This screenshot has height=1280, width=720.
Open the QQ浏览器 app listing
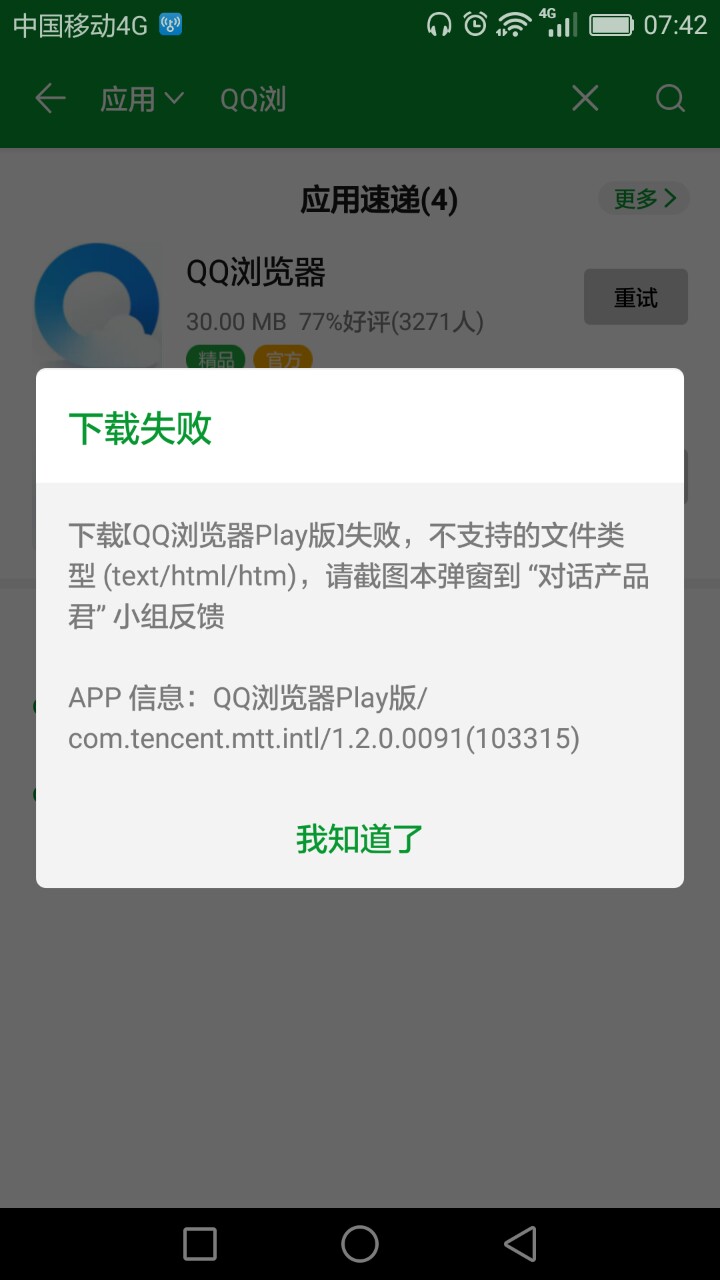(256, 272)
